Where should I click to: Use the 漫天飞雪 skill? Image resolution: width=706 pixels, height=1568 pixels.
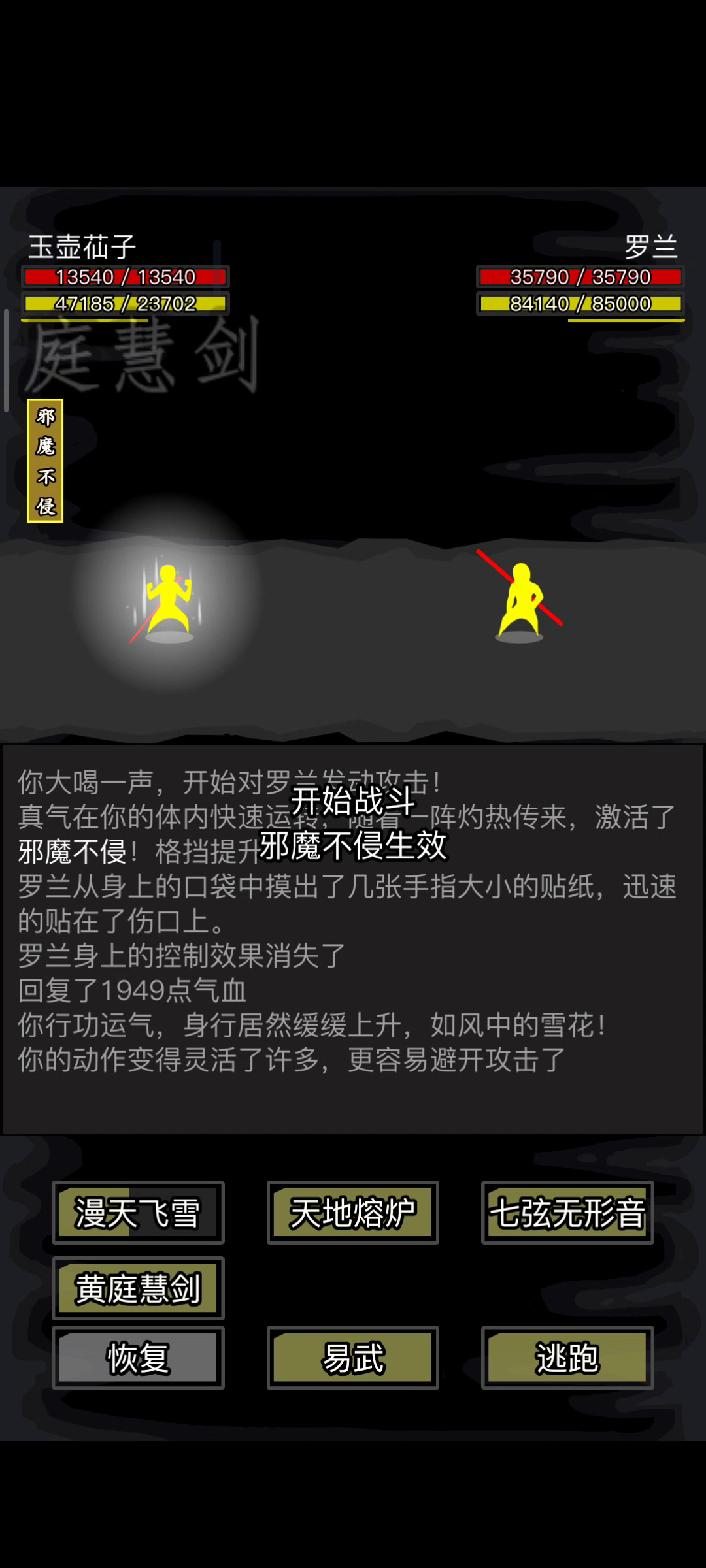tap(138, 1213)
